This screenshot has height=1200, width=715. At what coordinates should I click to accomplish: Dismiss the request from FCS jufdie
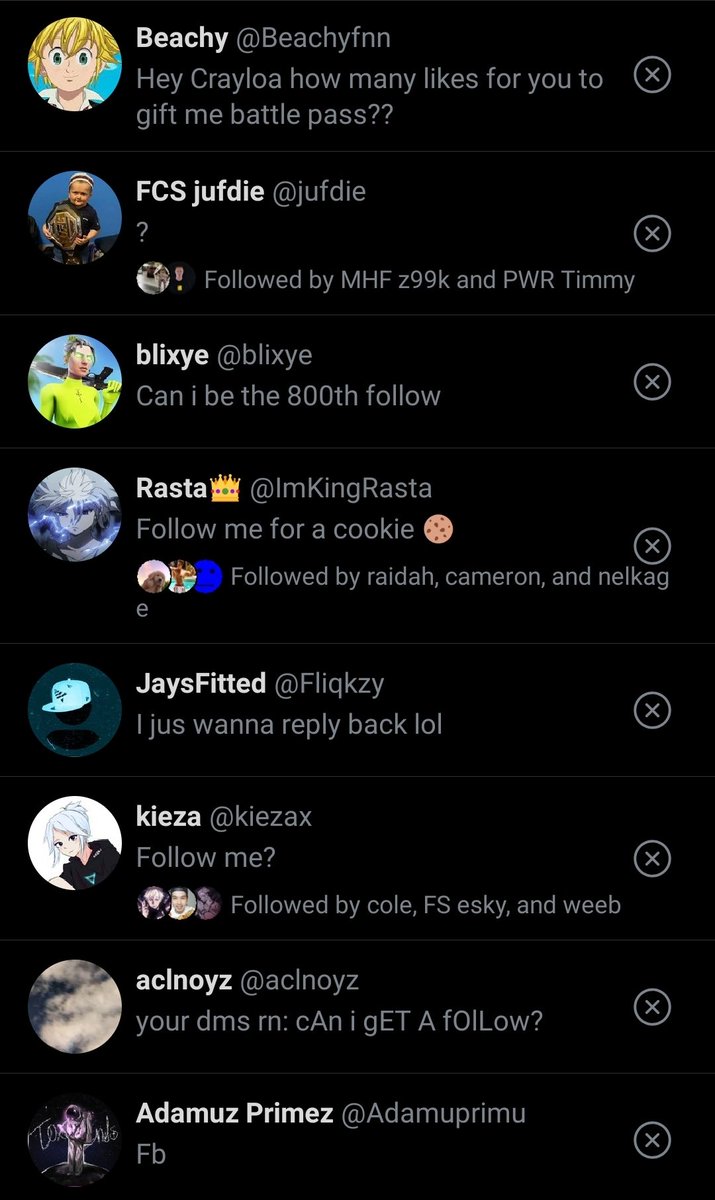click(x=652, y=234)
